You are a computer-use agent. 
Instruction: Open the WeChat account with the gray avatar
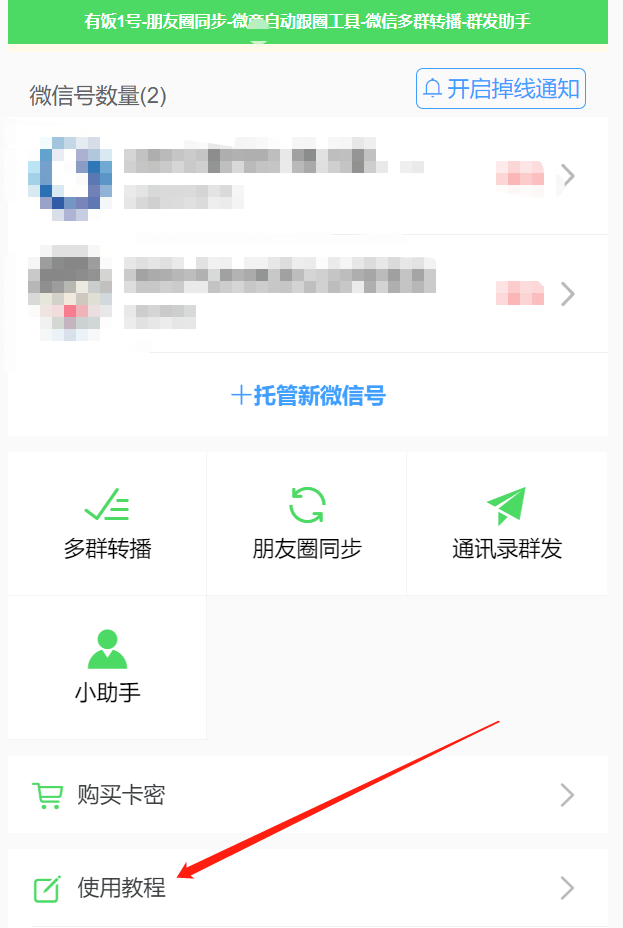(x=307, y=294)
